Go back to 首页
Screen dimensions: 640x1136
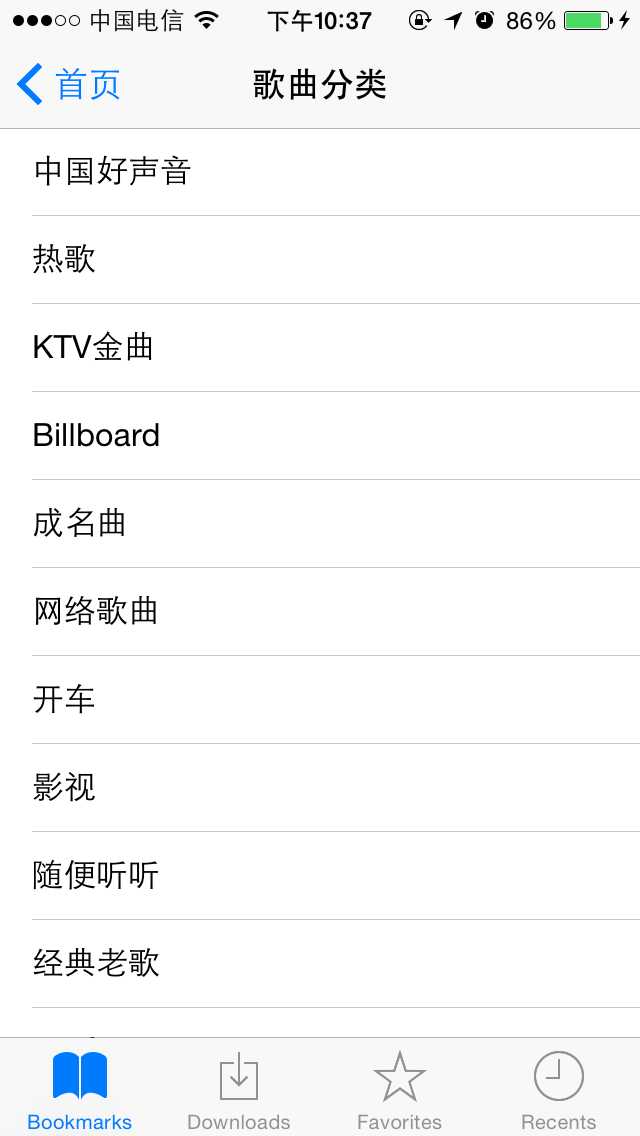click(68, 85)
